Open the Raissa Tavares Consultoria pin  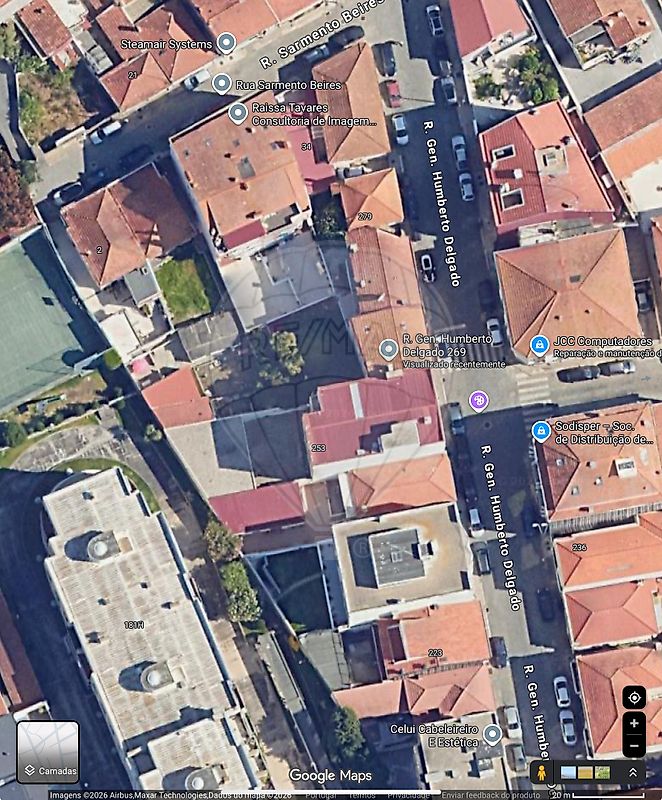tap(238, 113)
